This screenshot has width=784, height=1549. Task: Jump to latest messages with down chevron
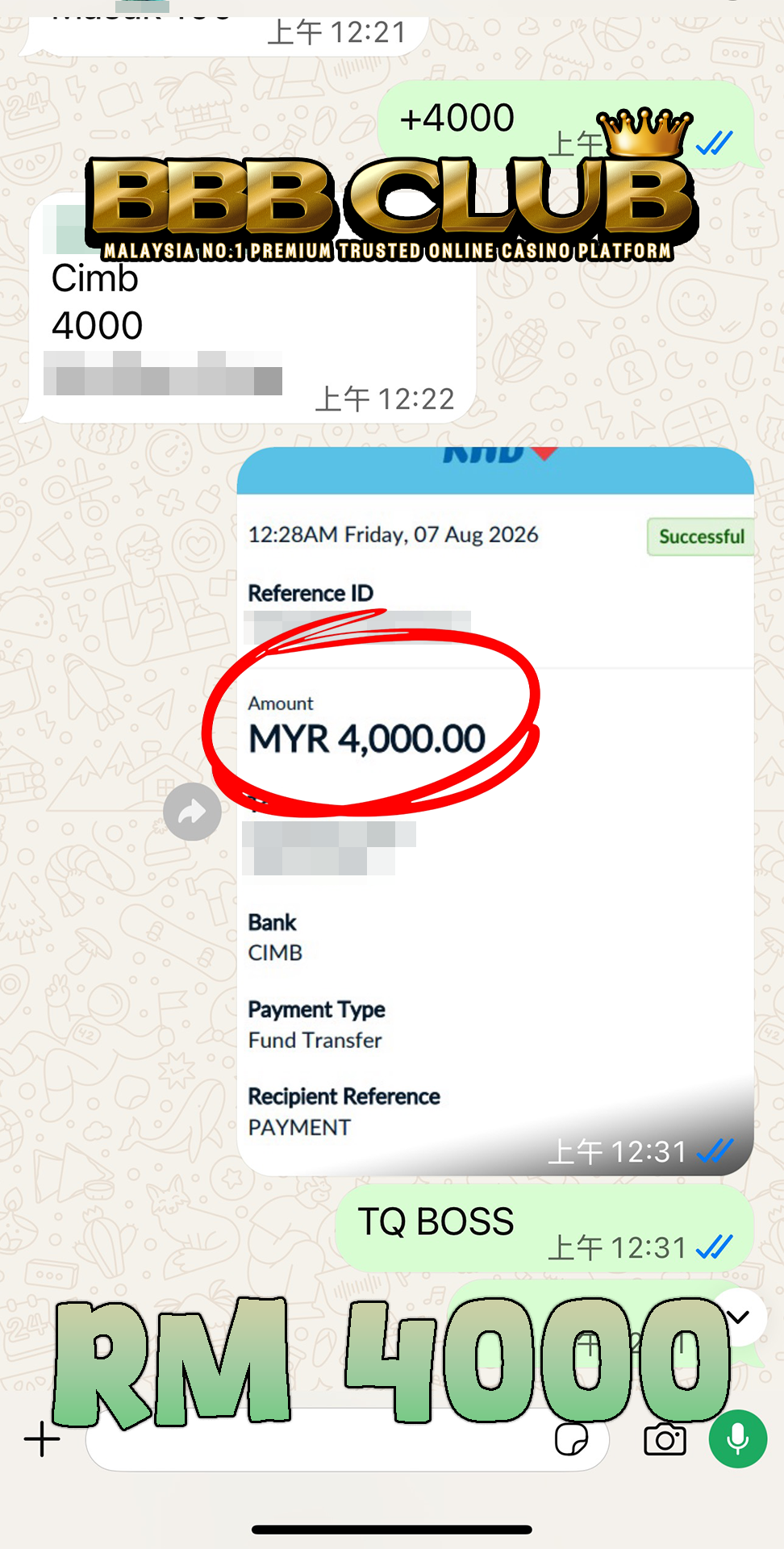tap(739, 1317)
